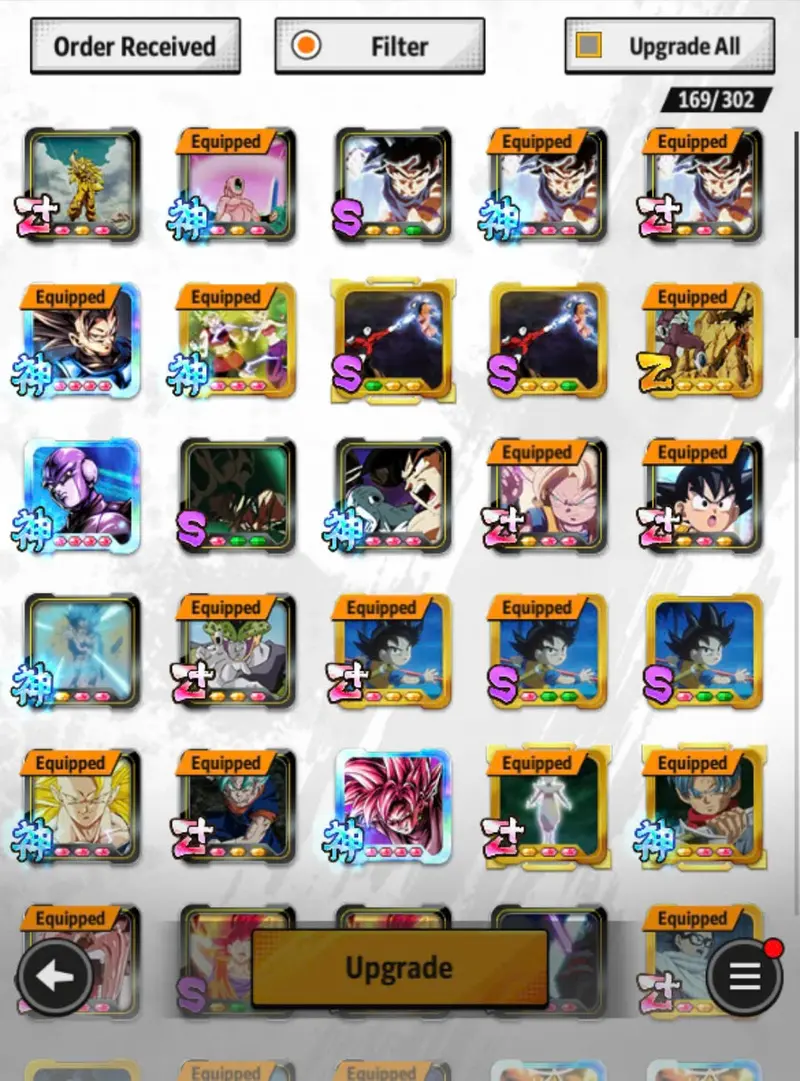Select the purple-faced character equipment
Screen dimensions: 800x1081
click(82, 497)
